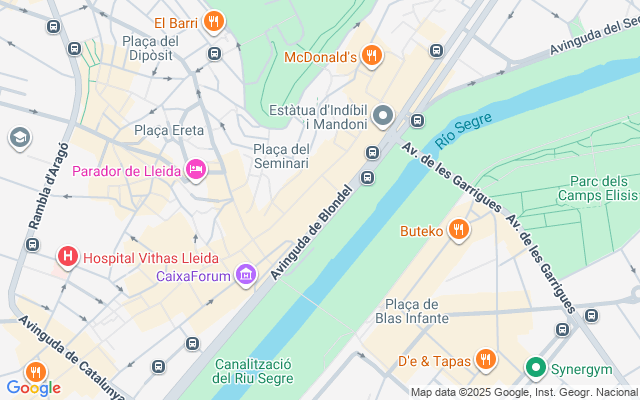
Task: Select the McDonald's restaurant pin
Action: (372, 57)
